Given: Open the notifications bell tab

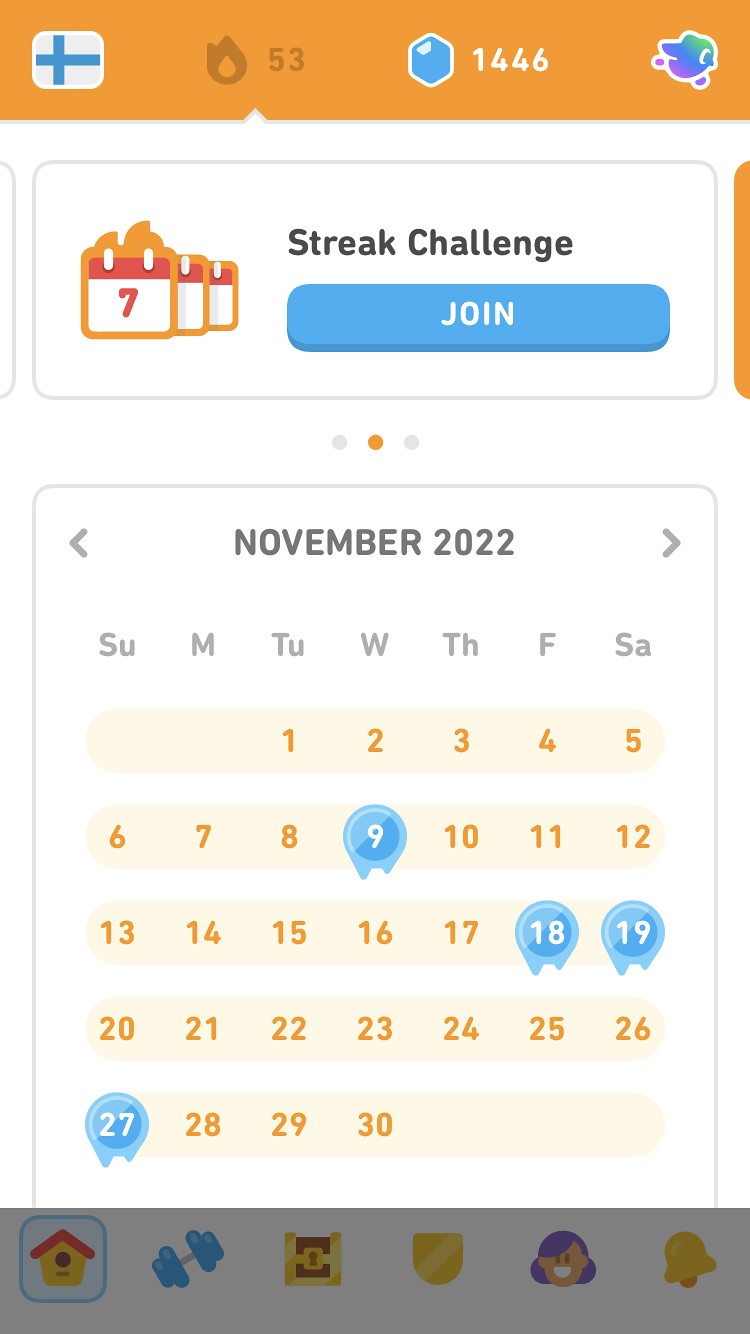Looking at the screenshot, I should click(690, 1258).
